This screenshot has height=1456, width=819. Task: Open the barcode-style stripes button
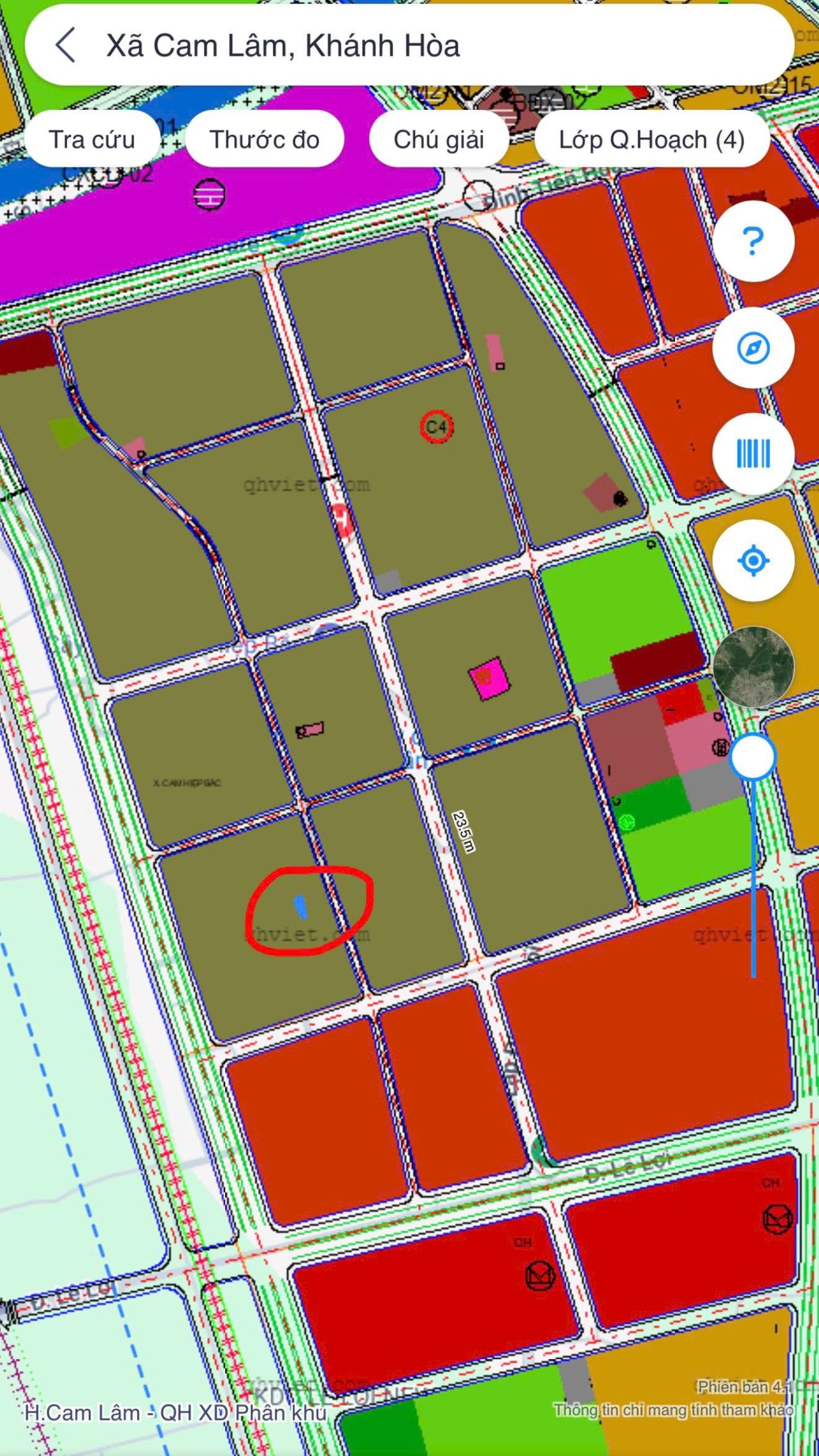[753, 454]
